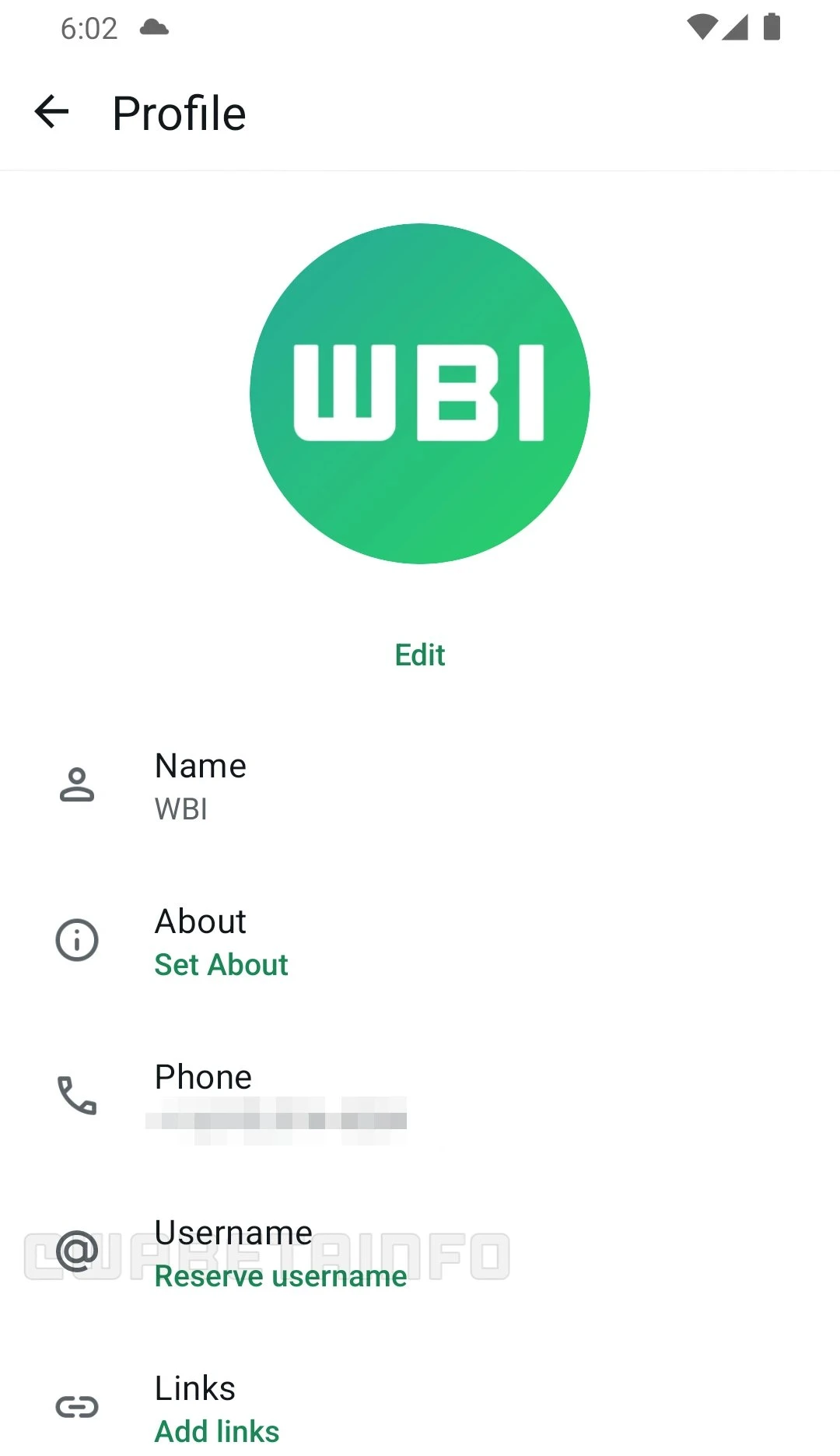This screenshot has width=840, height=1456.
Task: Tap Edit under the profile picture
Action: (x=419, y=655)
